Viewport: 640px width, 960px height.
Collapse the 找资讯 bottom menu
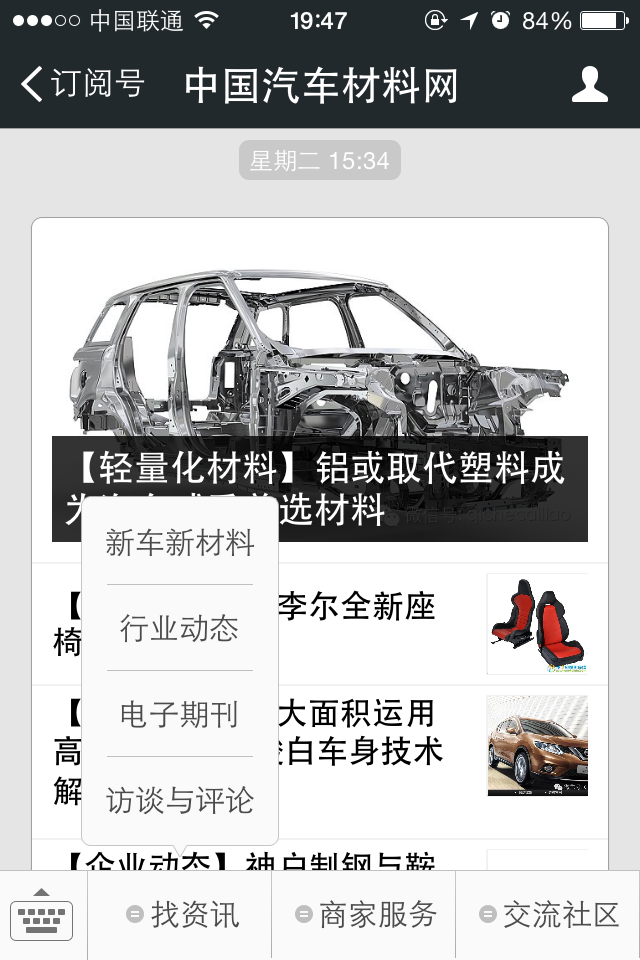(x=181, y=915)
